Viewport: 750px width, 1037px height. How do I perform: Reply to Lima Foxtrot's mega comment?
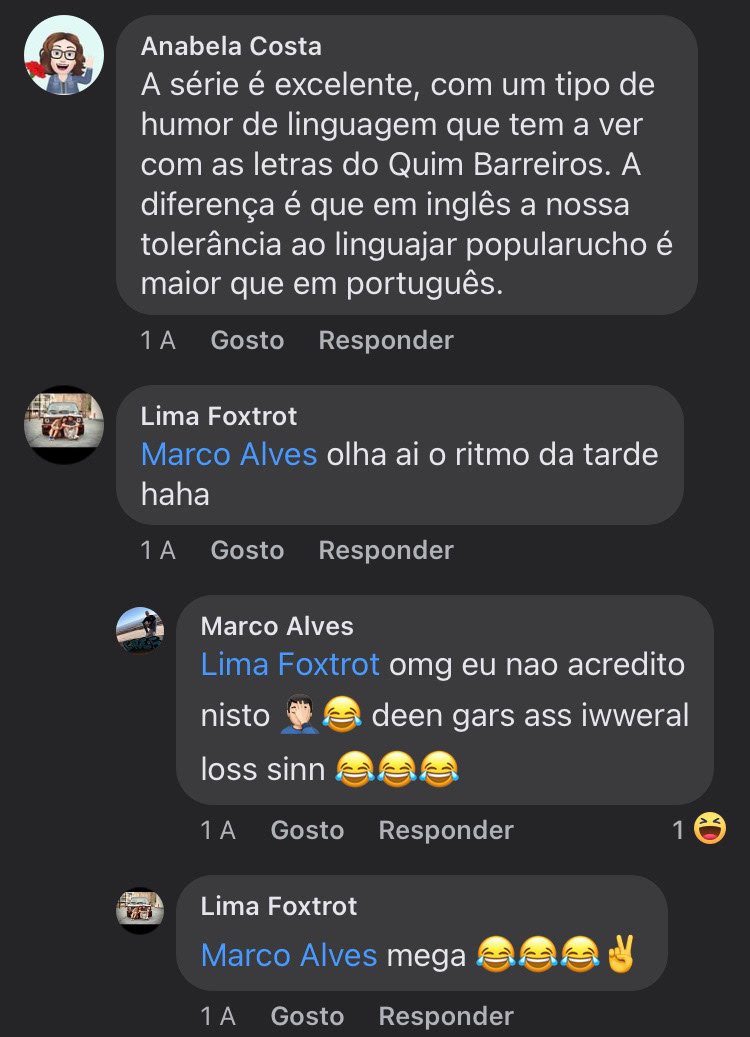(446, 1017)
